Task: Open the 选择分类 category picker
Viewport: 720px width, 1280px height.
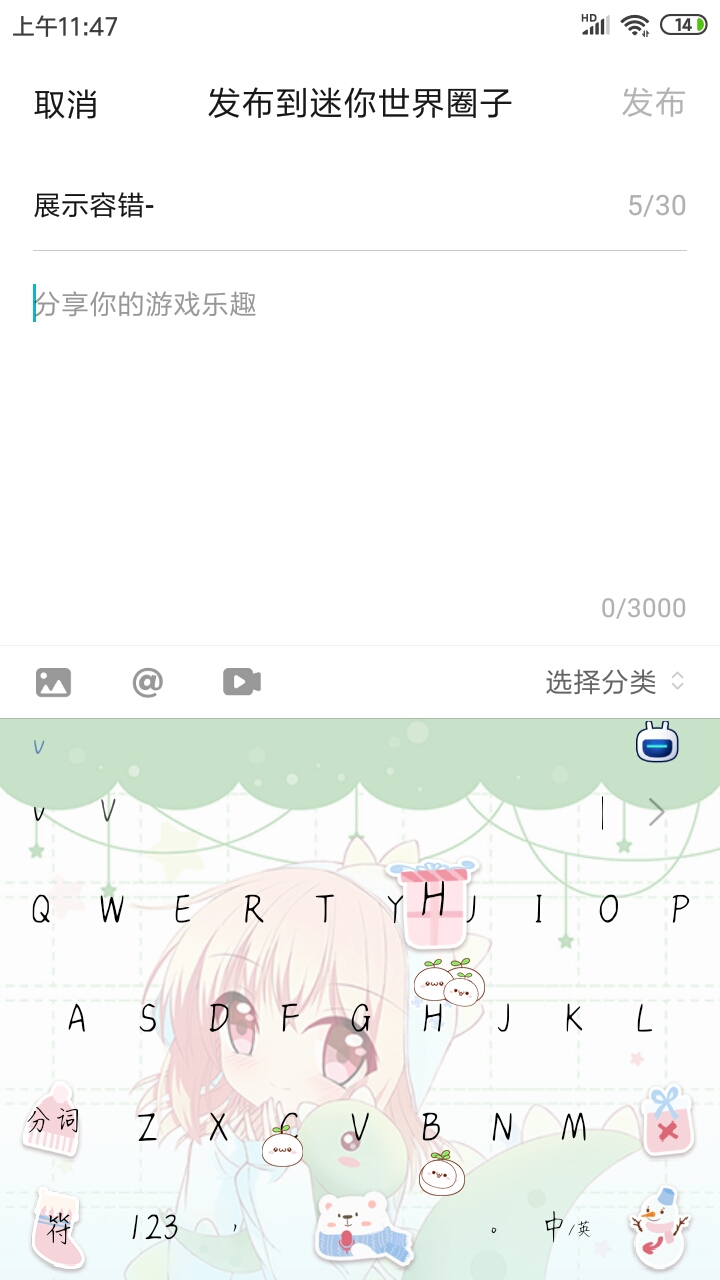Action: point(614,682)
